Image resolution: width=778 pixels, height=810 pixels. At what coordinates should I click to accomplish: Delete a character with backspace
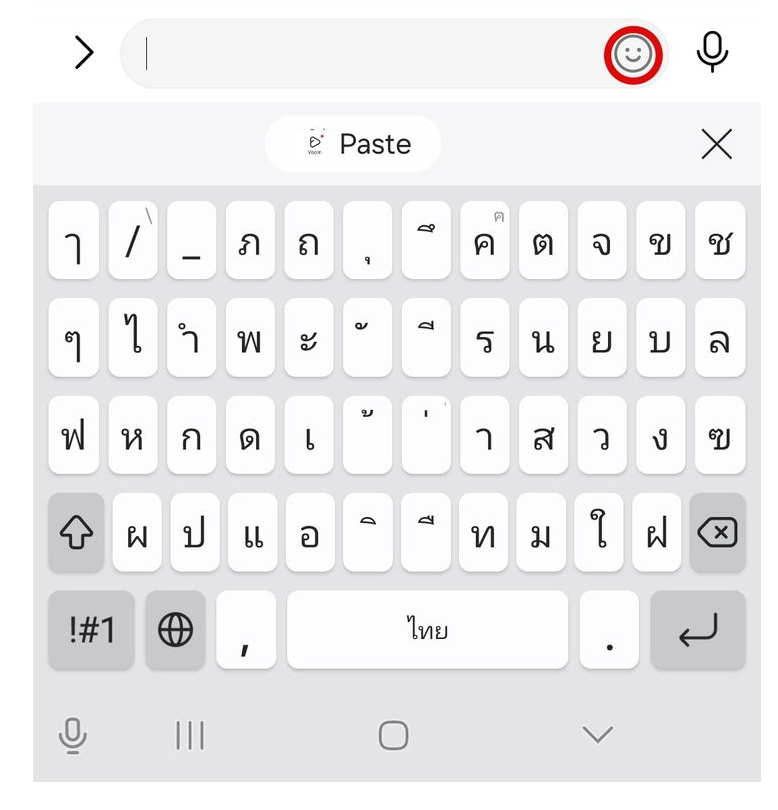coord(717,534)
